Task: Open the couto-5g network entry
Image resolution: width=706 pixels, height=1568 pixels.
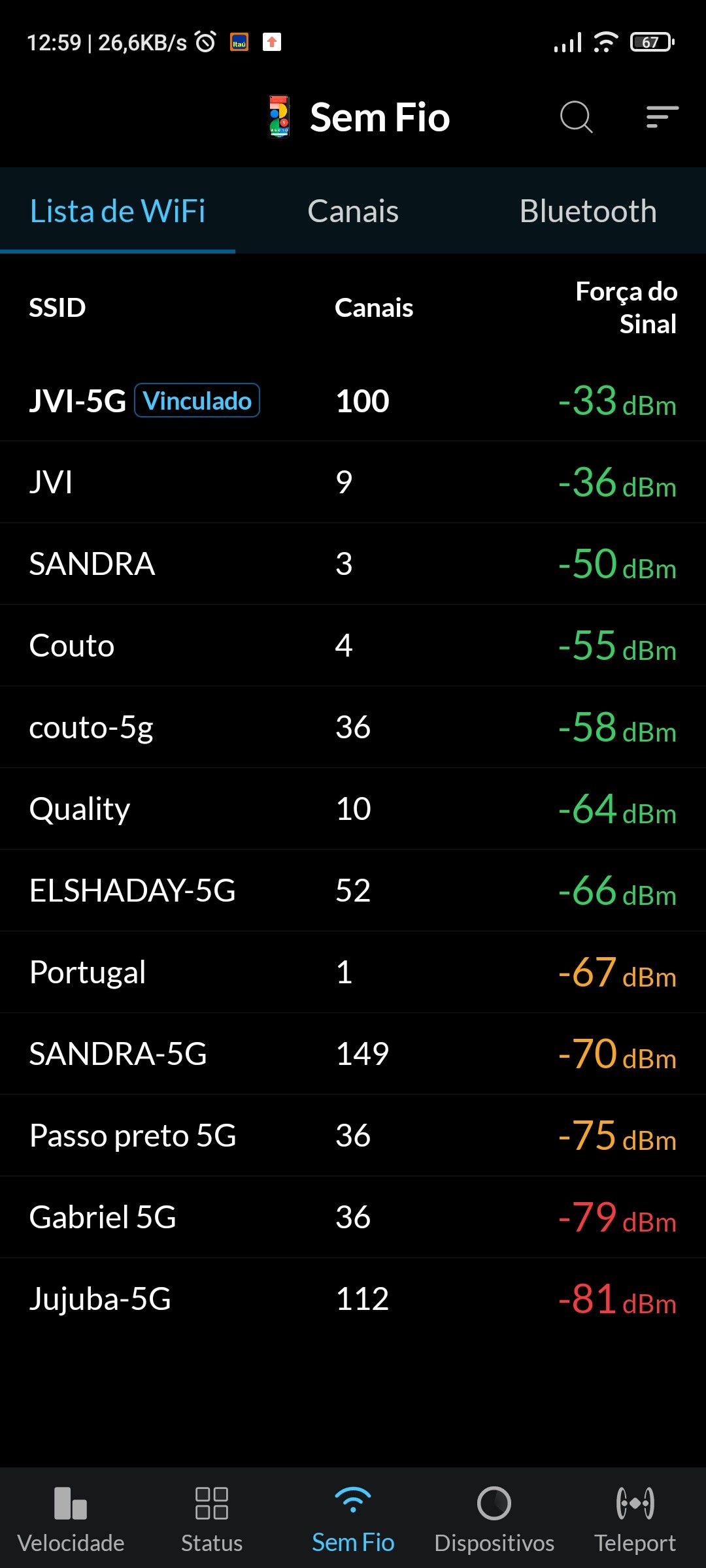Action: coord(353,727)
